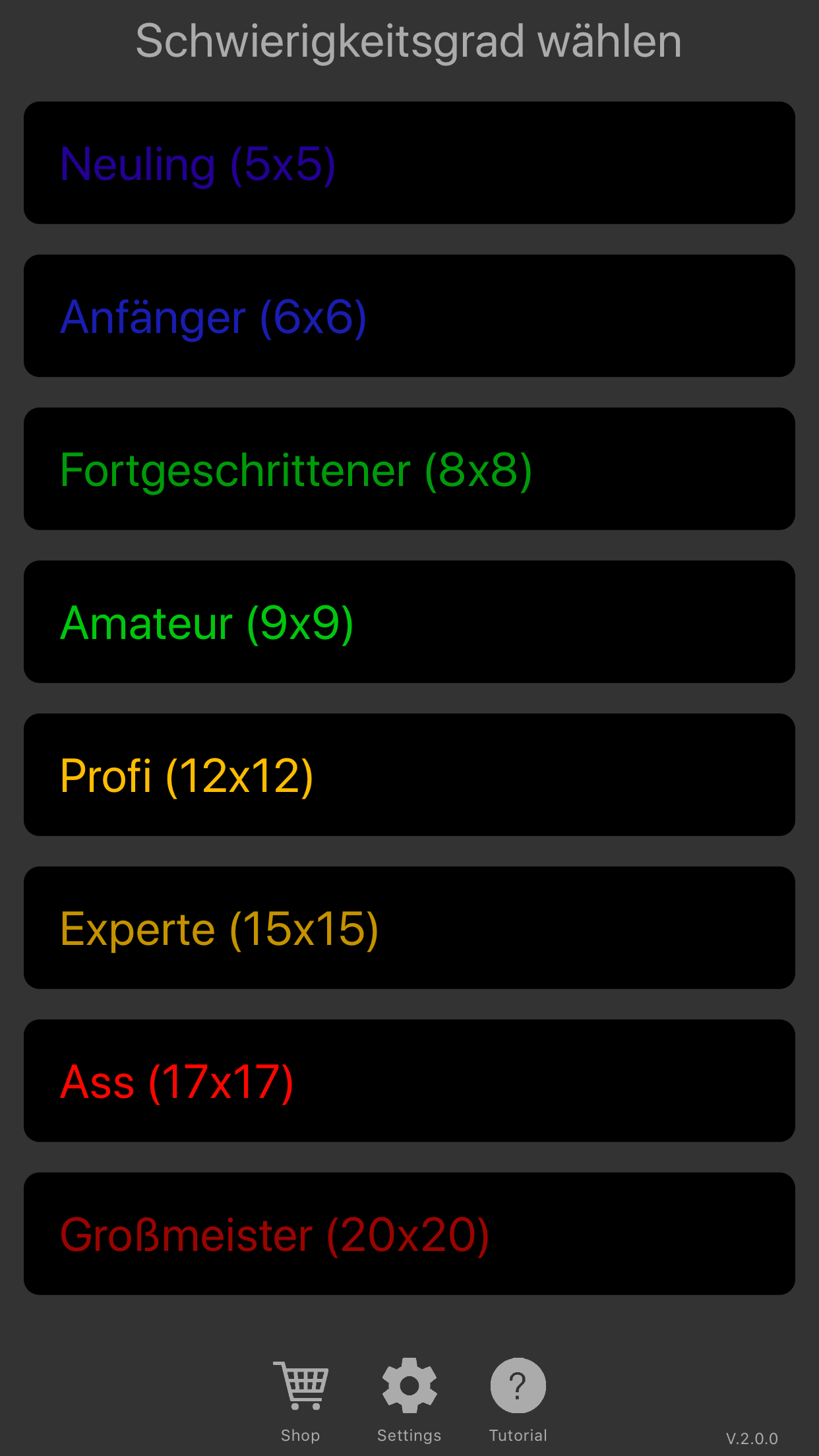Select Großmeister (20x20) difficulty
The height and width of the screenshot is (1456, 819).
409,1234
